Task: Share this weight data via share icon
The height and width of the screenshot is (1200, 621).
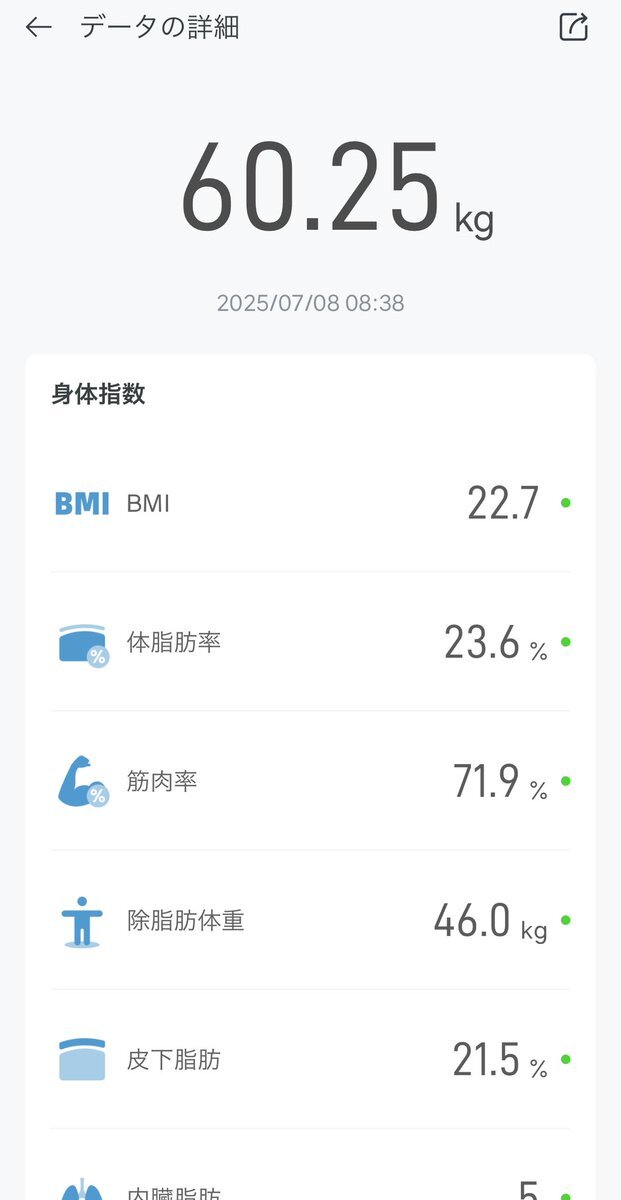Action: (x=573, y=27)
